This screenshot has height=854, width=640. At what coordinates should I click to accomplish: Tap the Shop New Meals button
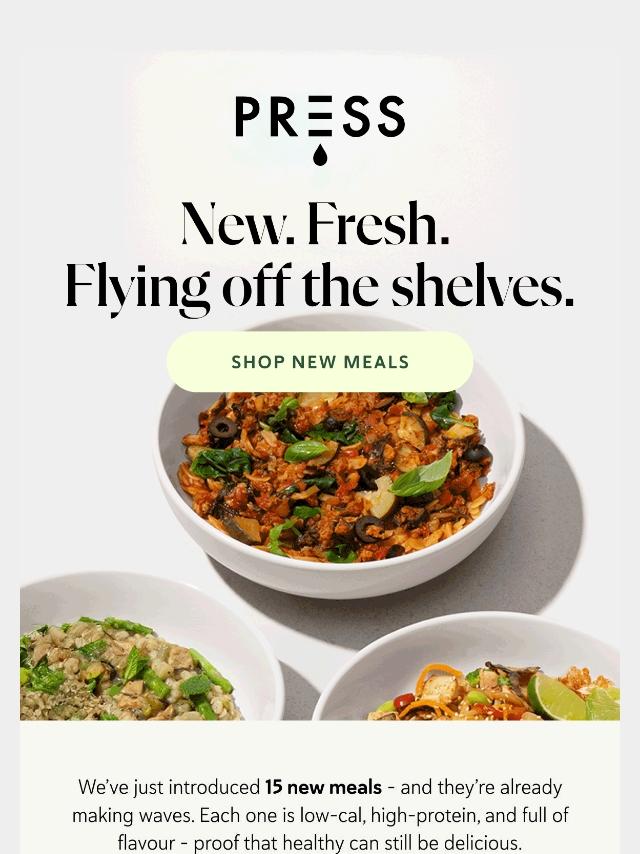pyautogui.click(x=320, y=362)
